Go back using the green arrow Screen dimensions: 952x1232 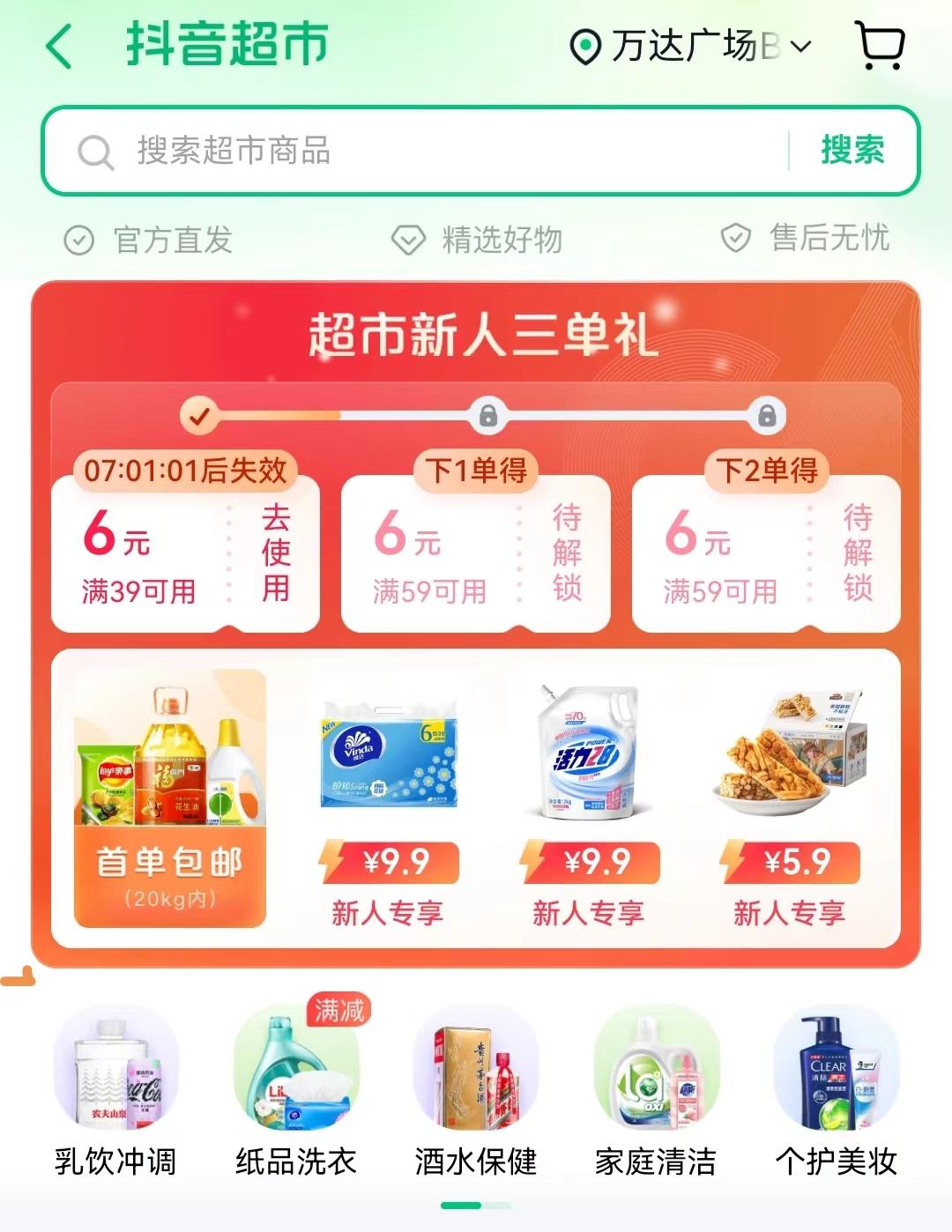click(59, 46)
